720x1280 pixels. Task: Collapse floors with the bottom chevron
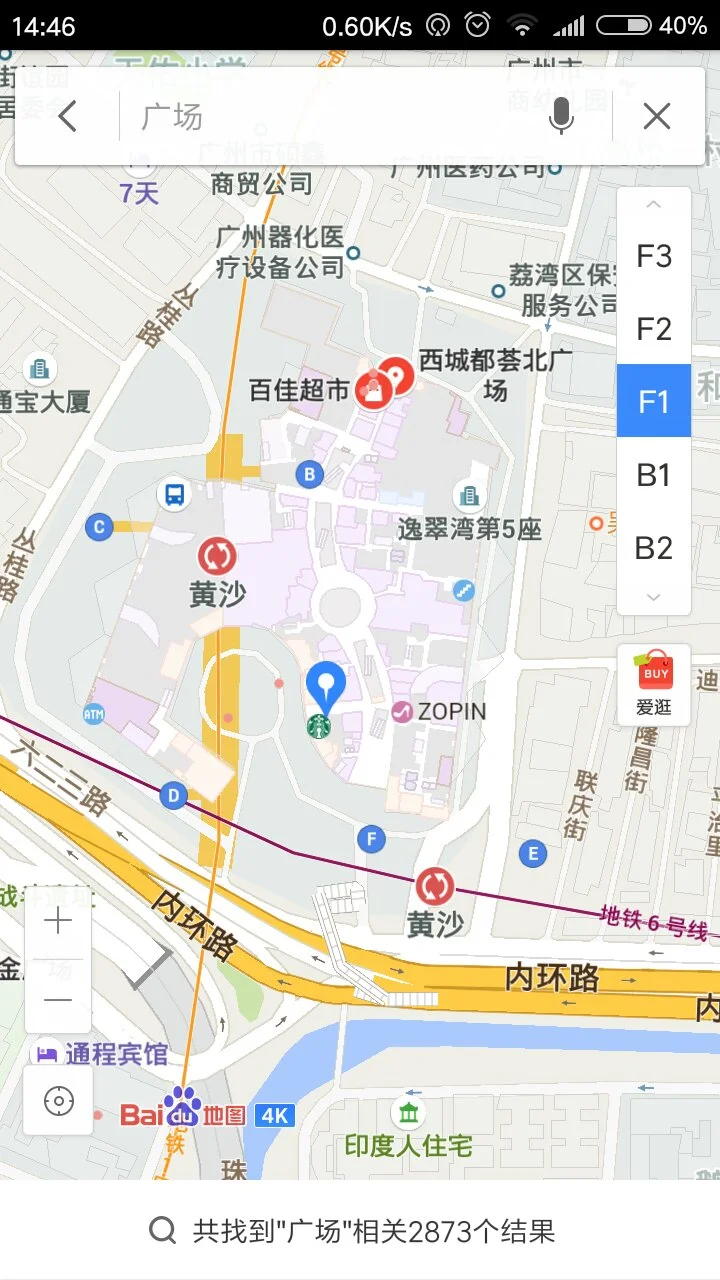point(653,597)
